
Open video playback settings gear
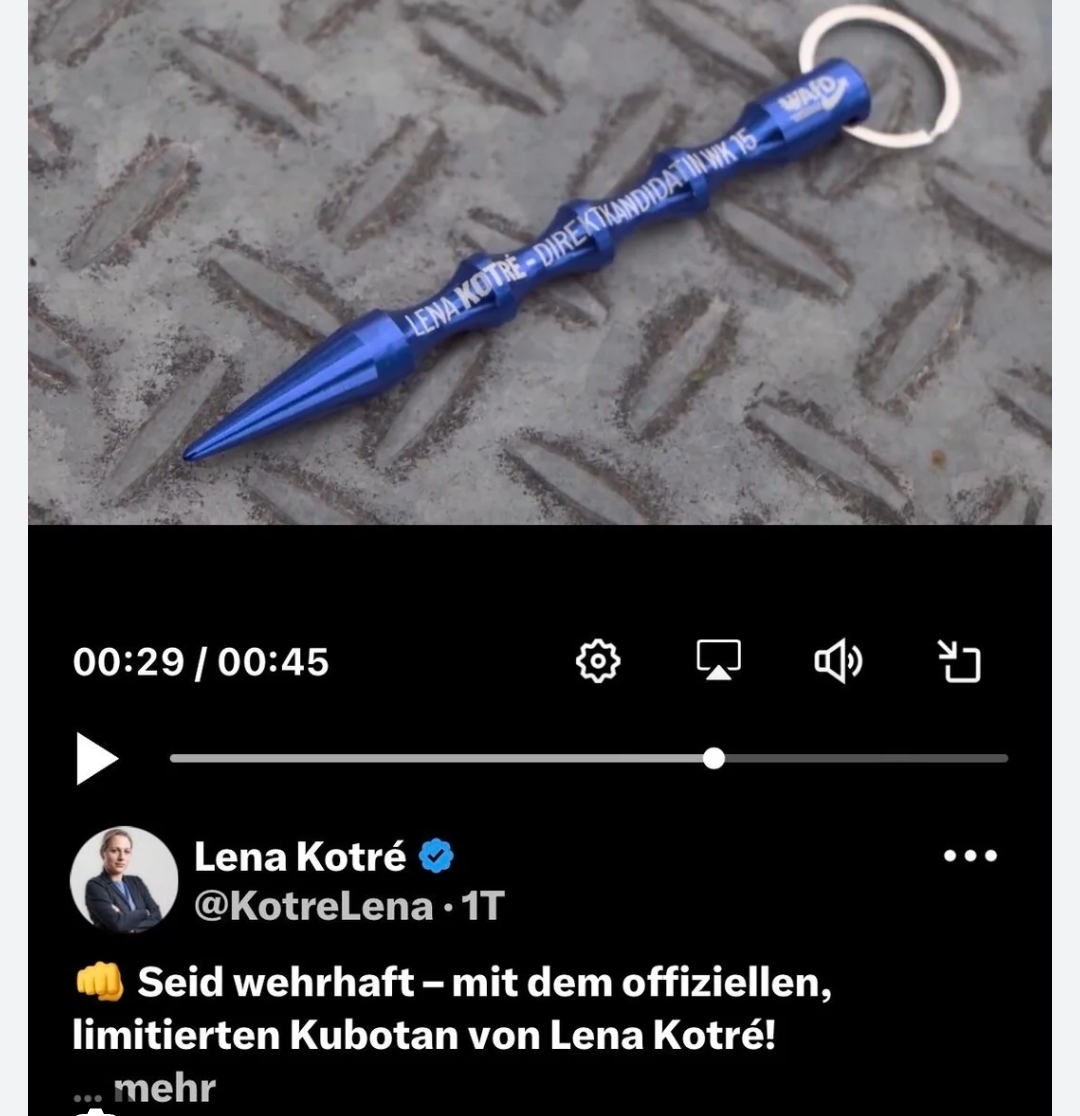pyautogui.click(x=598, y=661)
